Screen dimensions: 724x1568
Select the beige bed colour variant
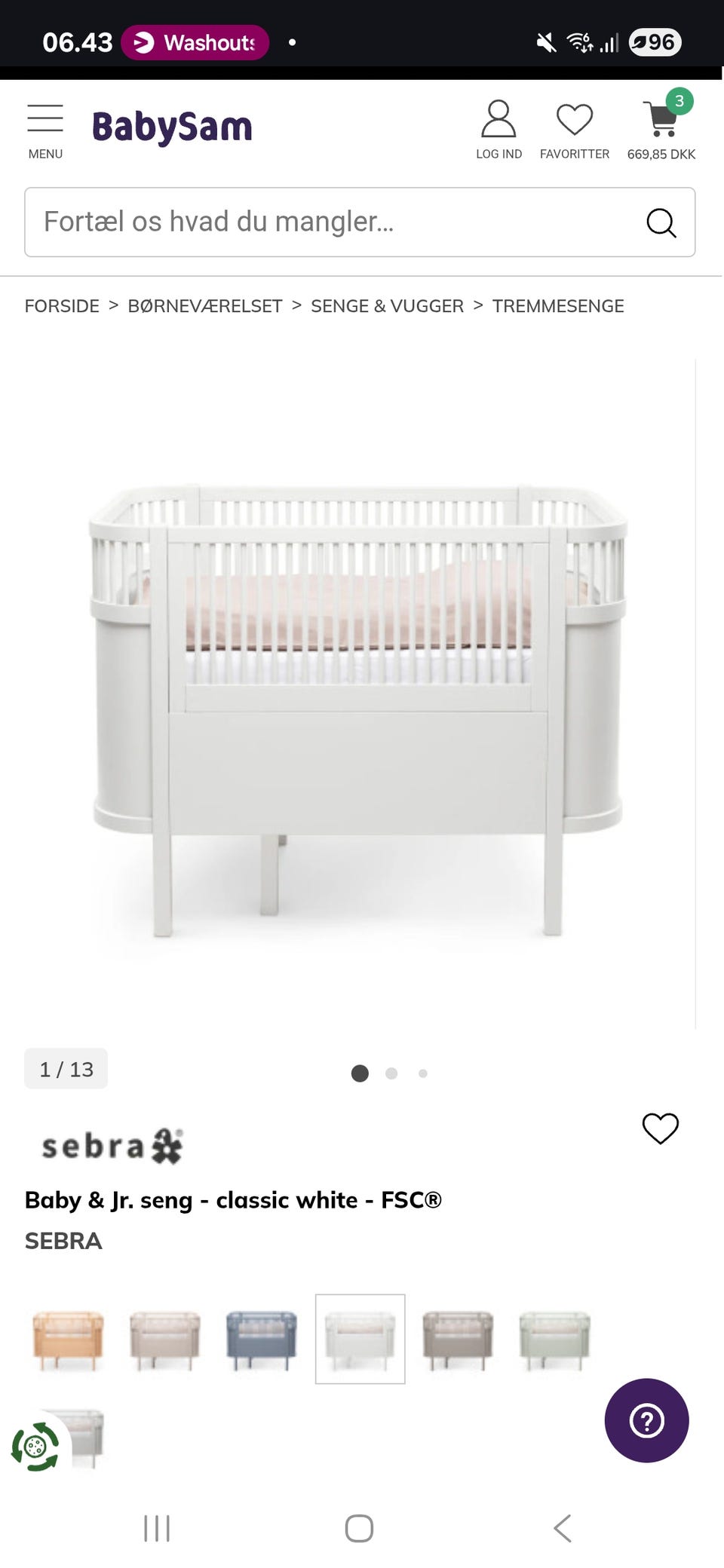(x=165, y=1340)
